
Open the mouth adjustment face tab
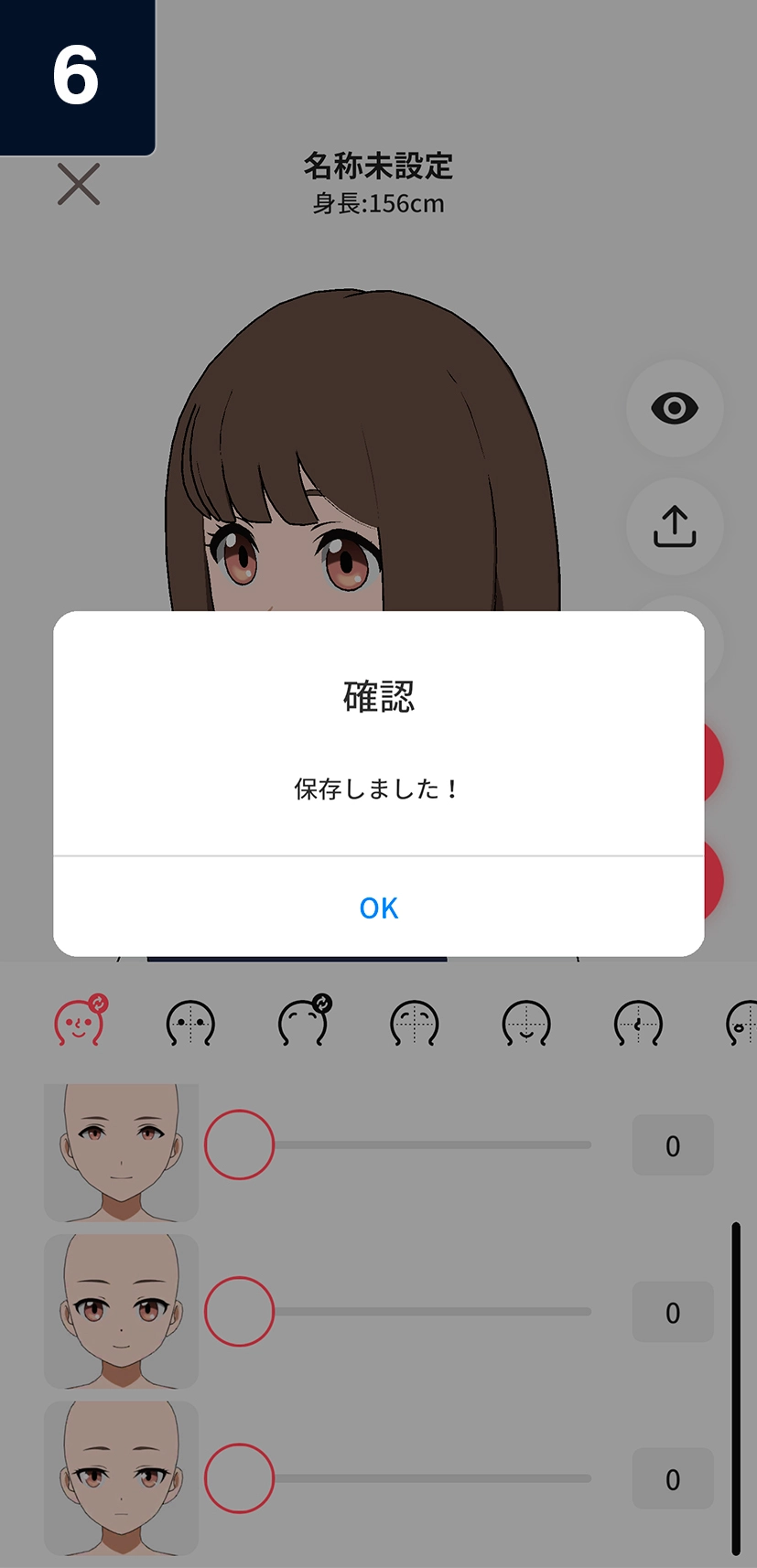(526, 1022)
